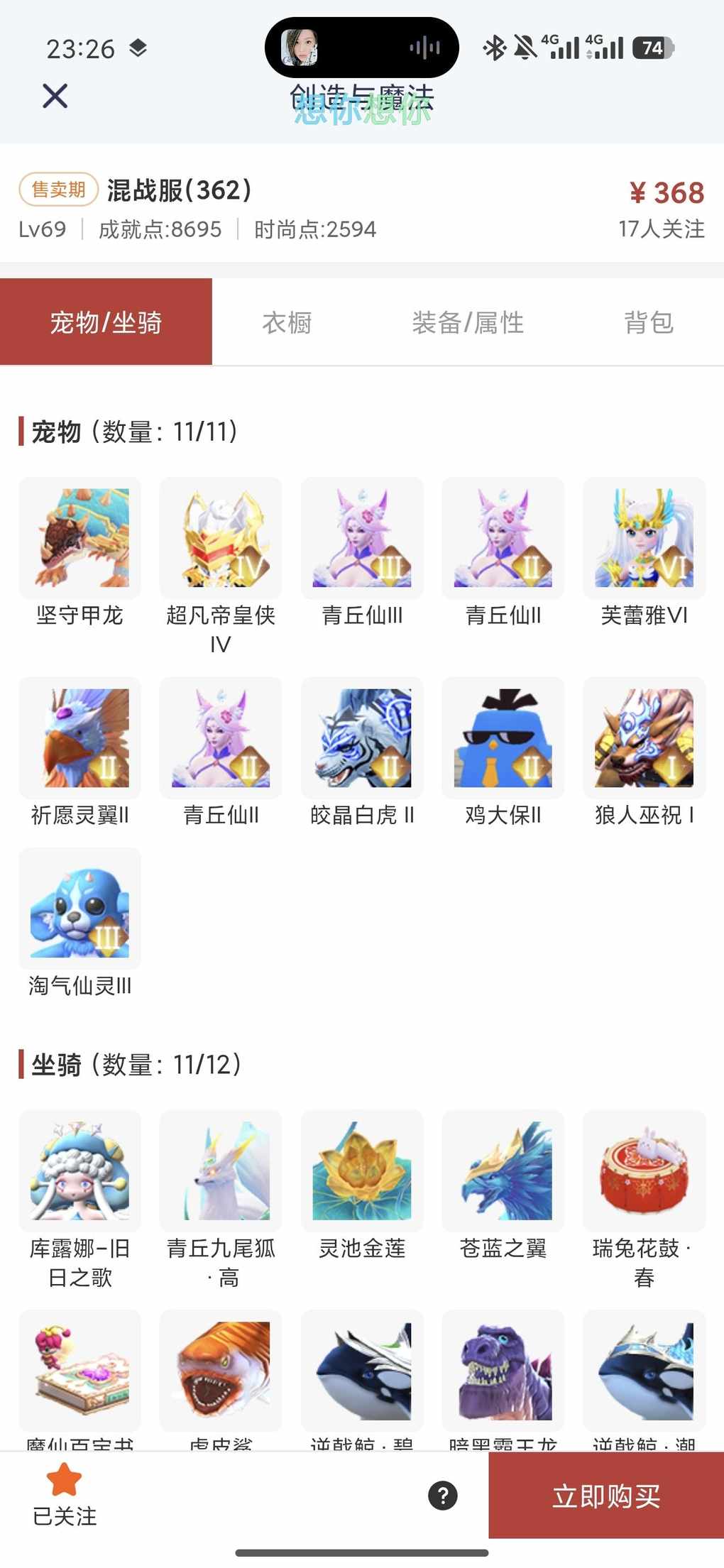Tap the 立即购买 button
724x1568 pixels.
click(x=605, y=1496)
